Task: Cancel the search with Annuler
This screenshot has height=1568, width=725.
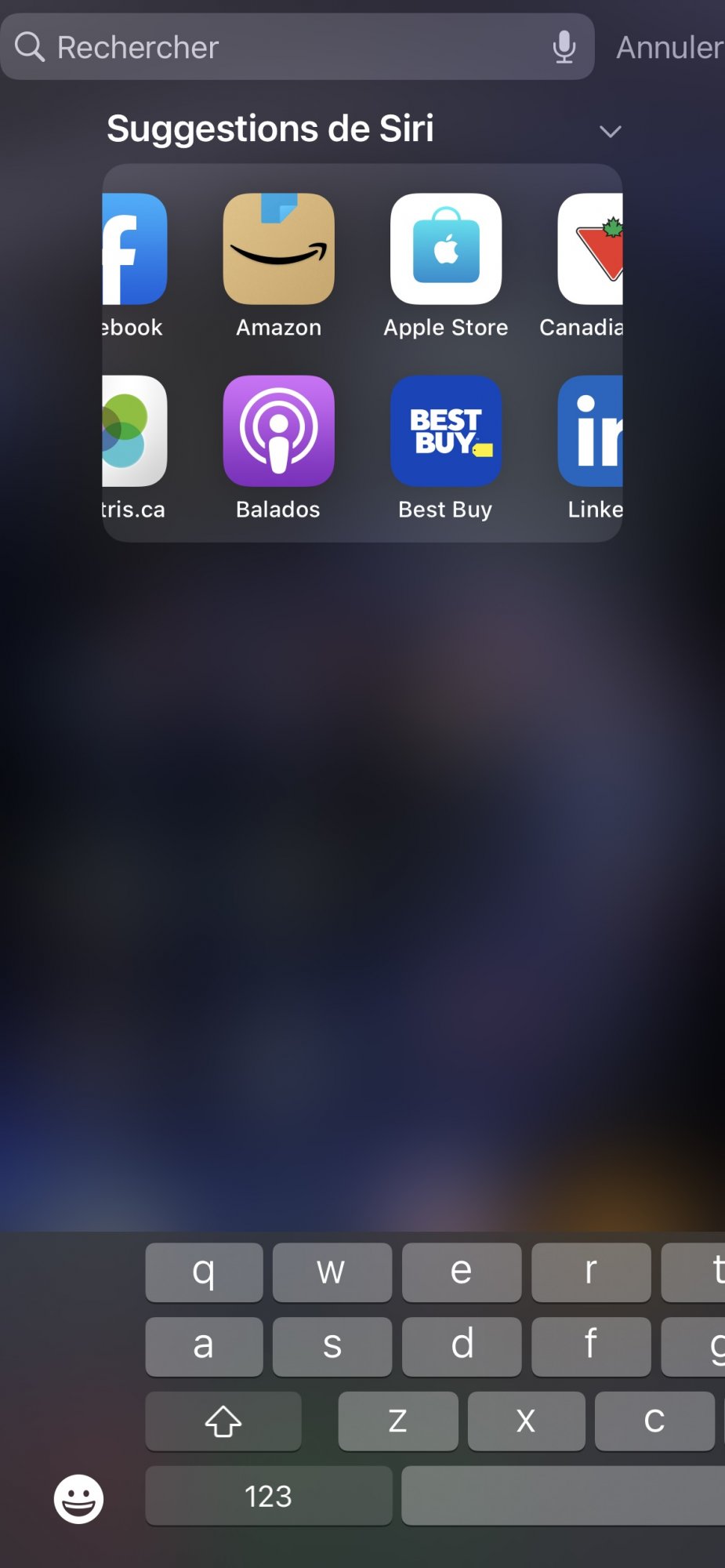Action: point(669,48)
